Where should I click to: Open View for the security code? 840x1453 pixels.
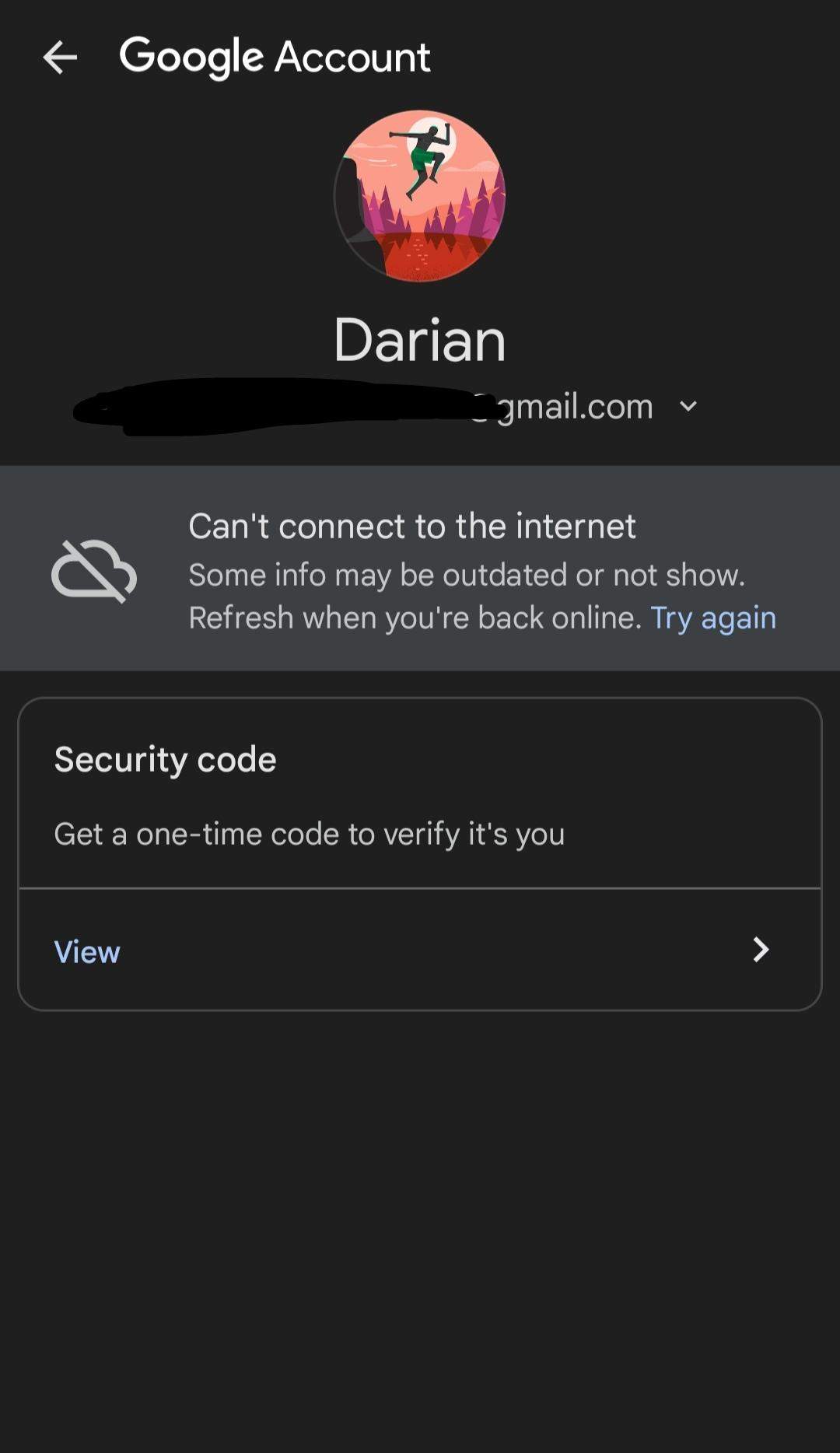(420, 951)
